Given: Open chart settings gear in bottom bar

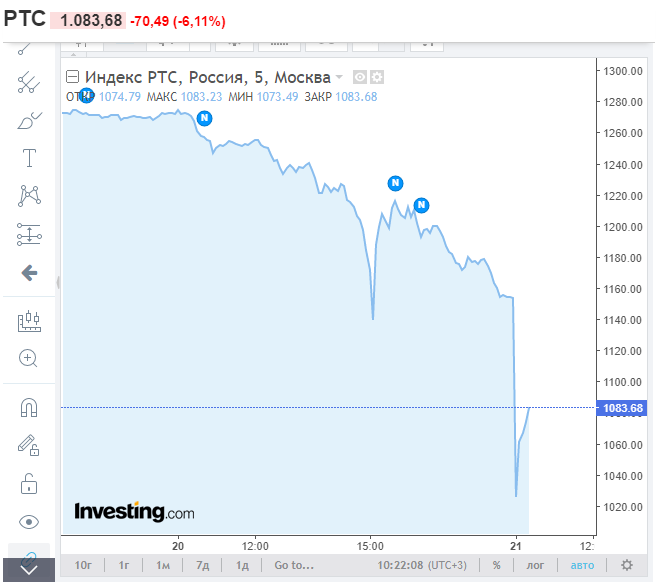Looking at the screenshot, I should coord(627,565).
